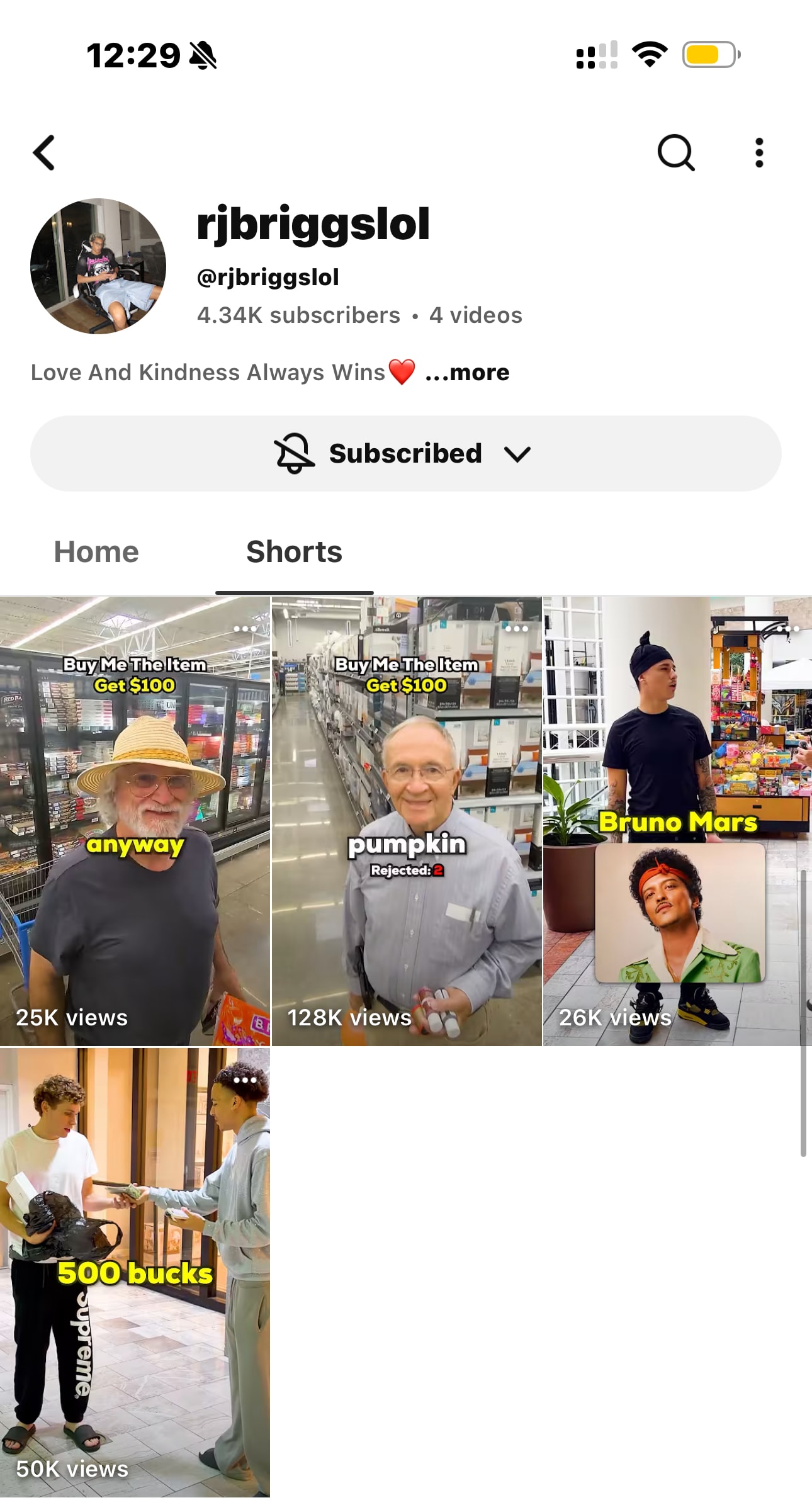Select the Shorts tab
This screenshot has width=812, height=1505.
pyautogui.click(x=294, y=552)
